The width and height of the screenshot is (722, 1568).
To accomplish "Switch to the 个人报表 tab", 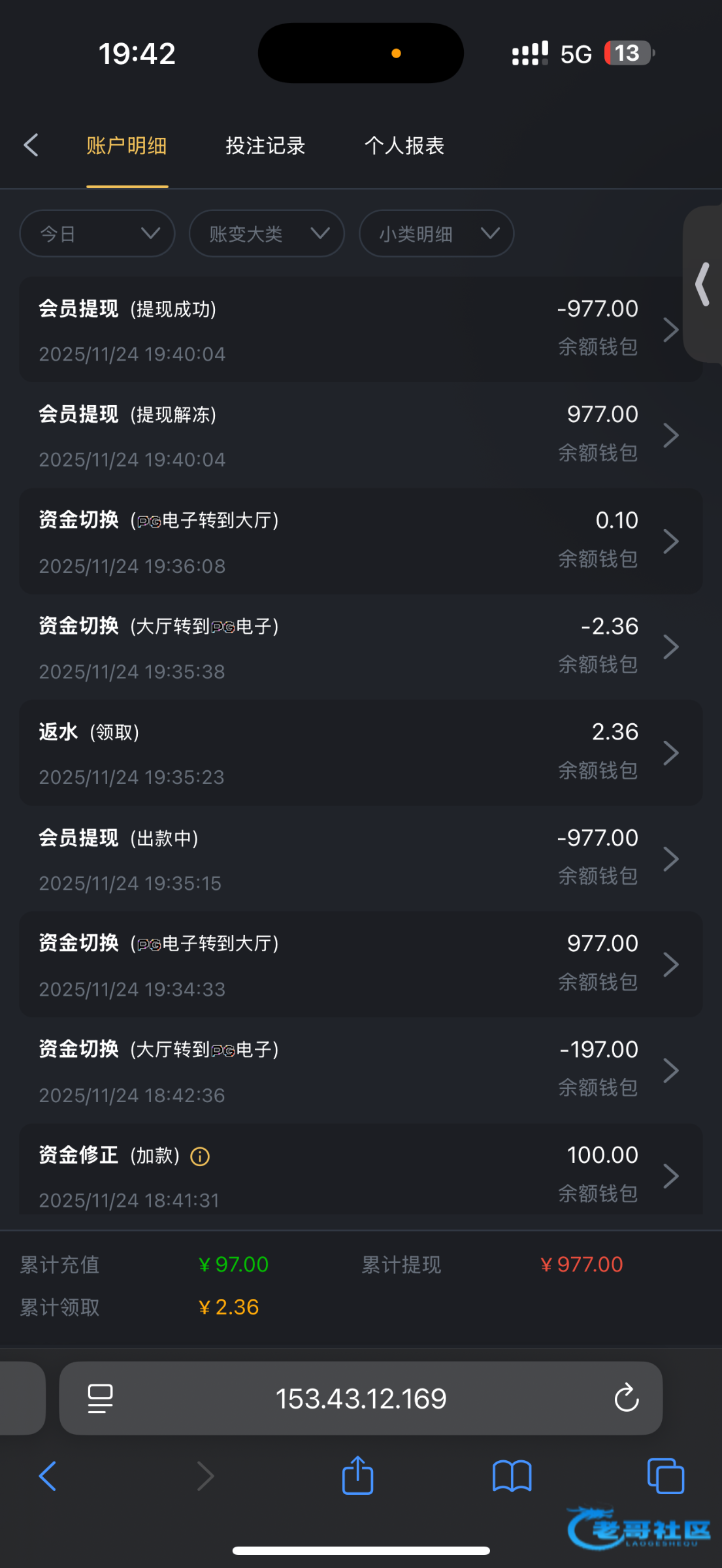I will point(404,146).
